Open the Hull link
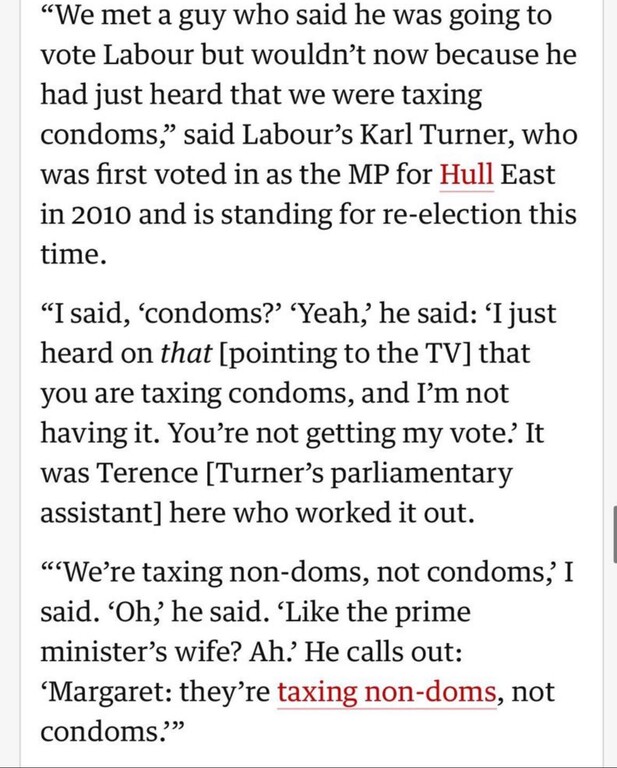 [466, 173]
